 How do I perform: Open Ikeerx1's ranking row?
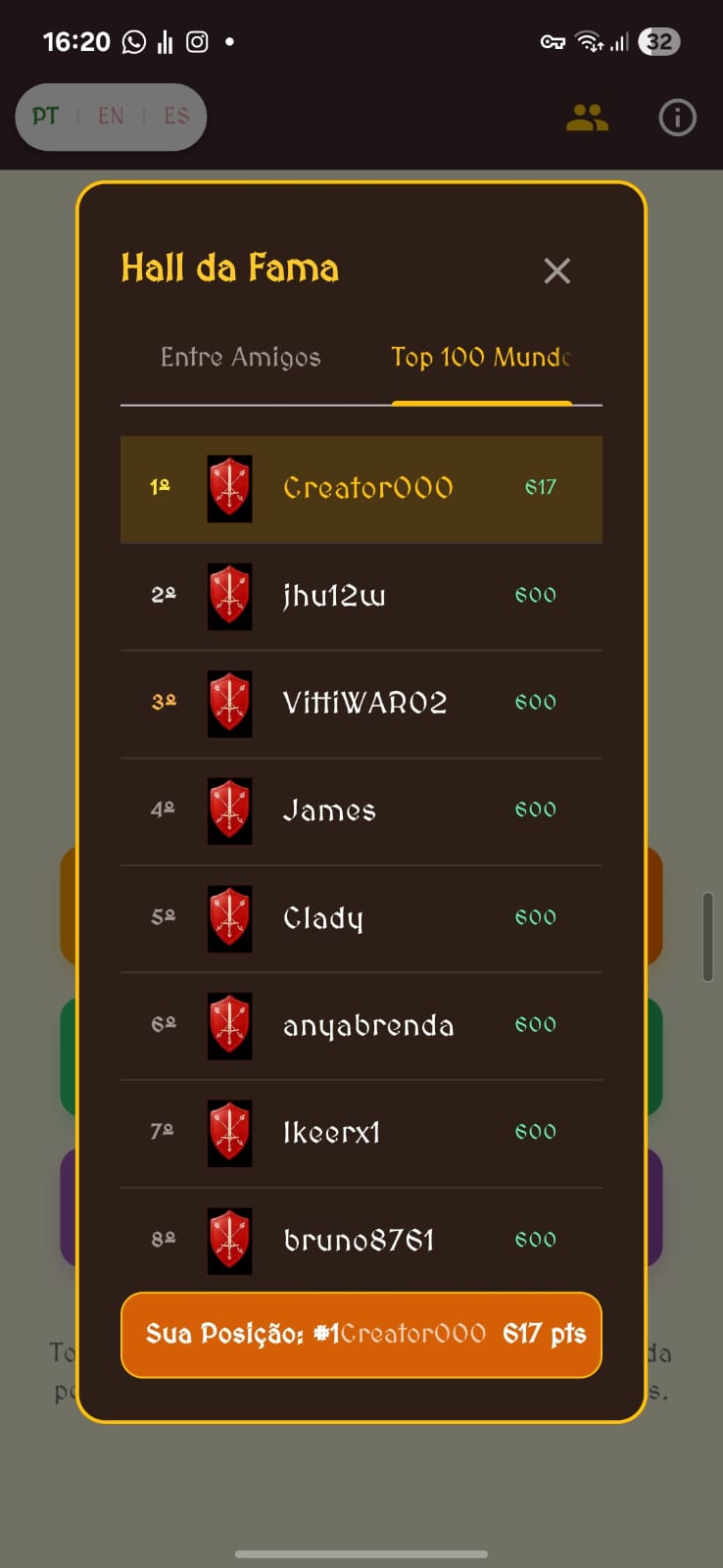click(361, 1133)
